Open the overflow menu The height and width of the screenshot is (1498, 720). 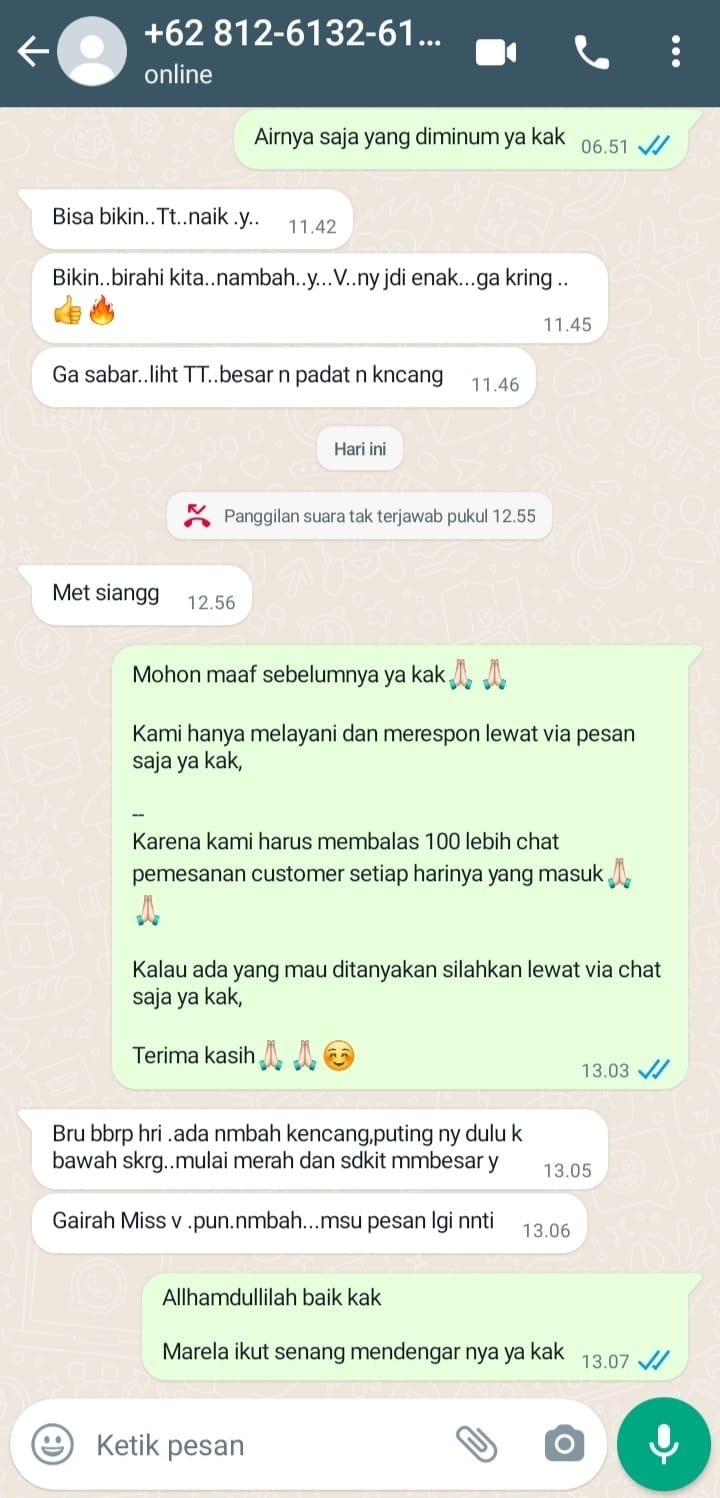(x=676, y=52)
